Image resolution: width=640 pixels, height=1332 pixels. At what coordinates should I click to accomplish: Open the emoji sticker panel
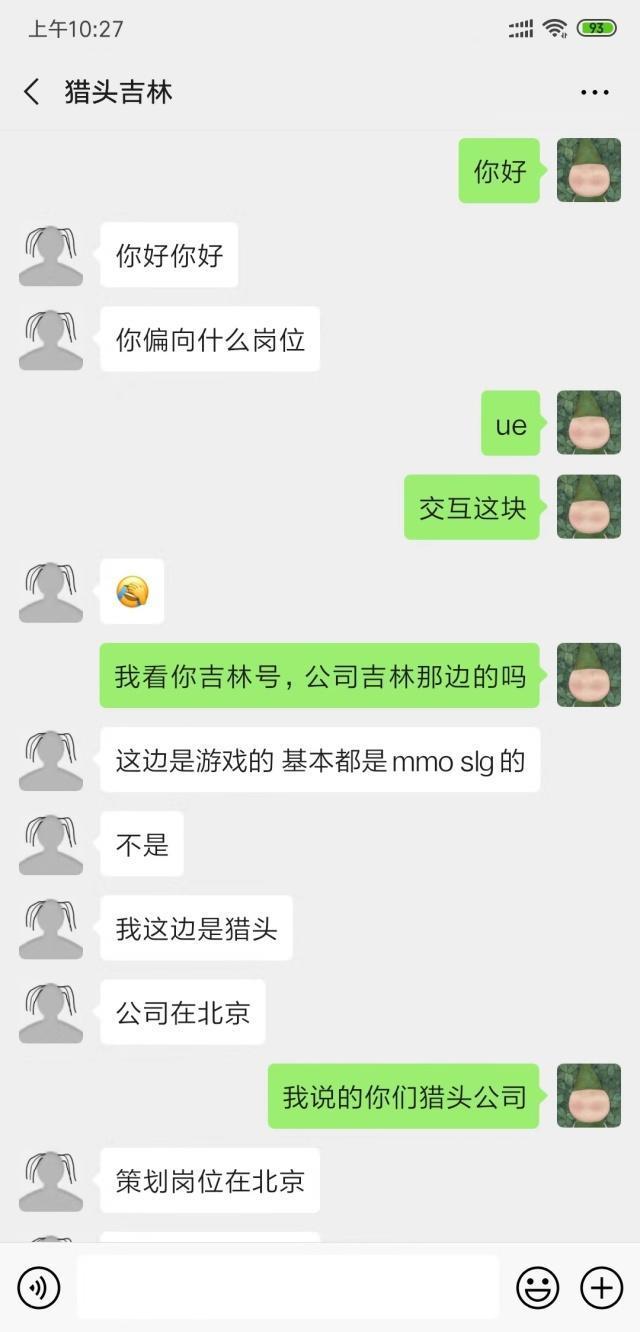pos(537,1288)
